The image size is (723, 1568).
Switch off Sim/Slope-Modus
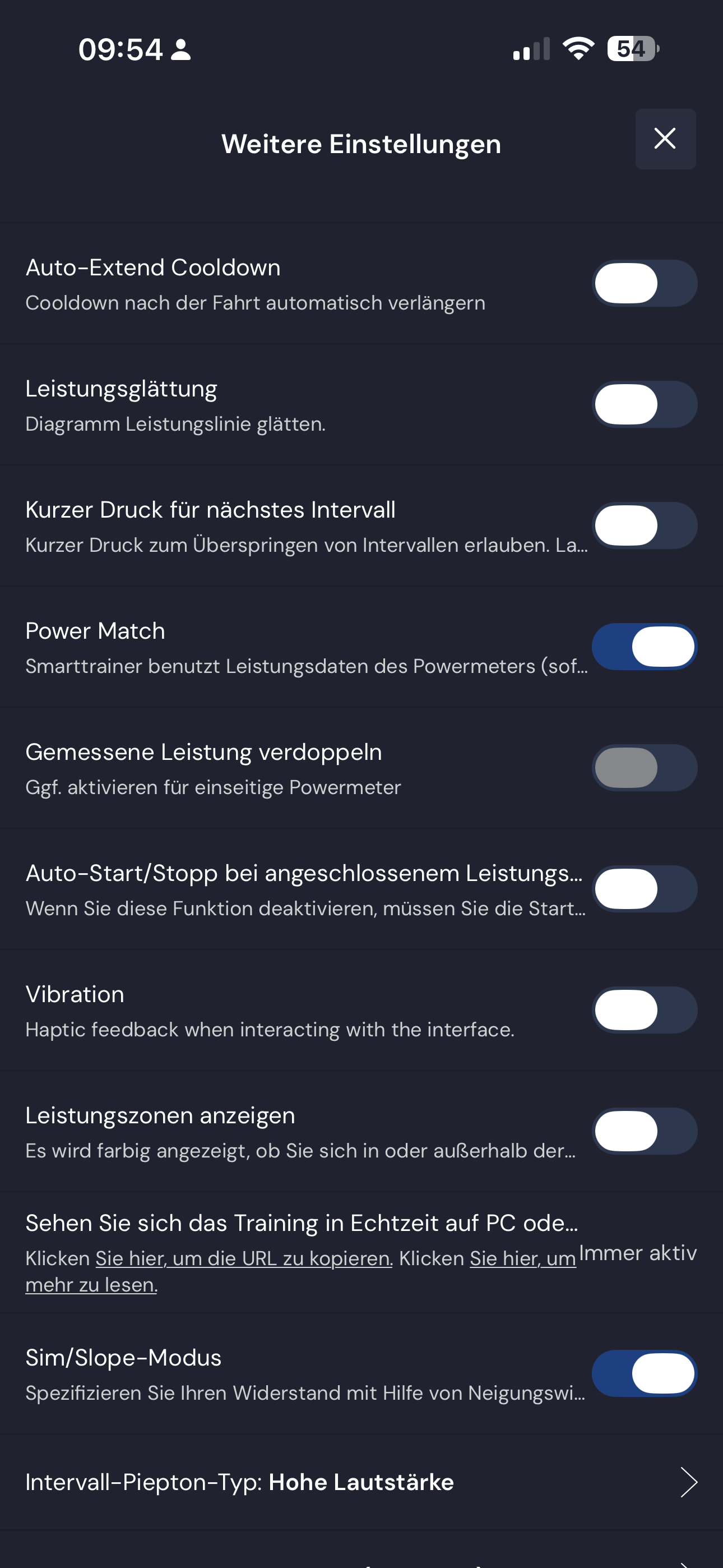[645, 1373]
